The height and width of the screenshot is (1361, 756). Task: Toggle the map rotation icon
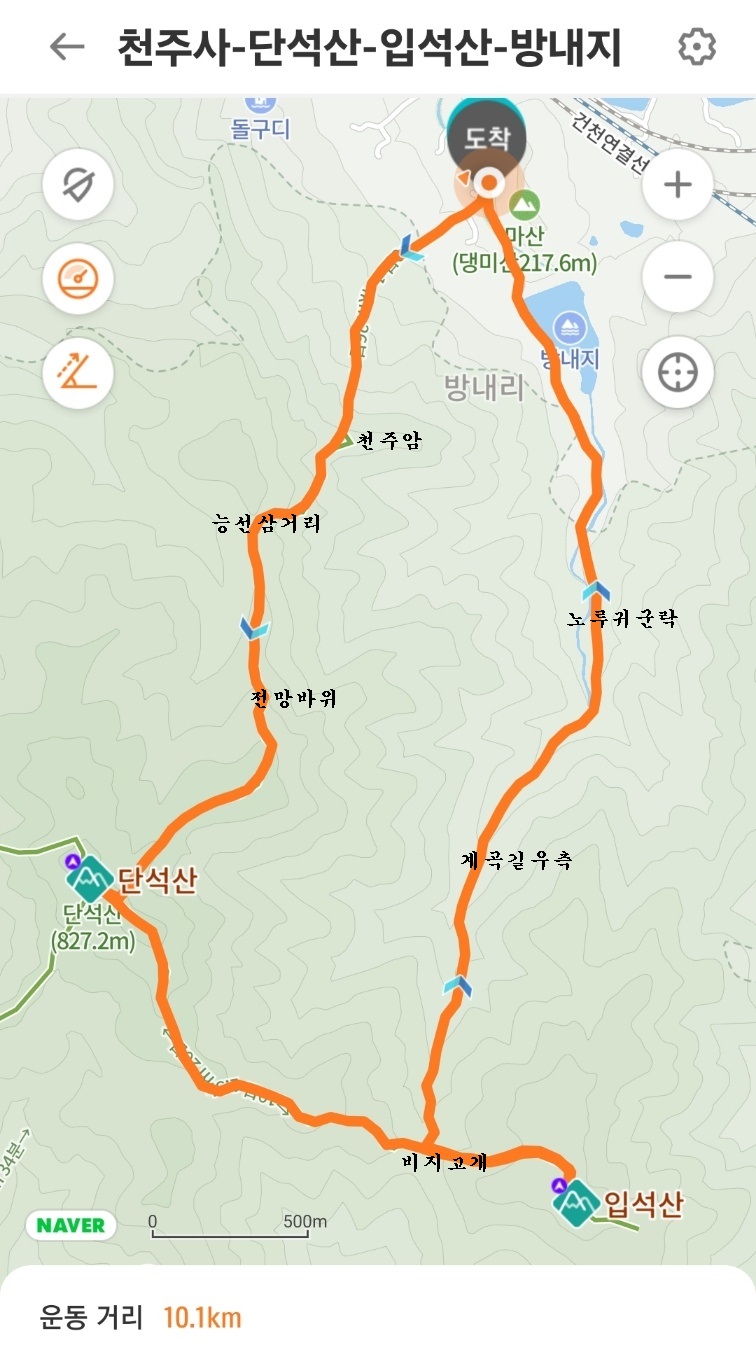point(78,183)
